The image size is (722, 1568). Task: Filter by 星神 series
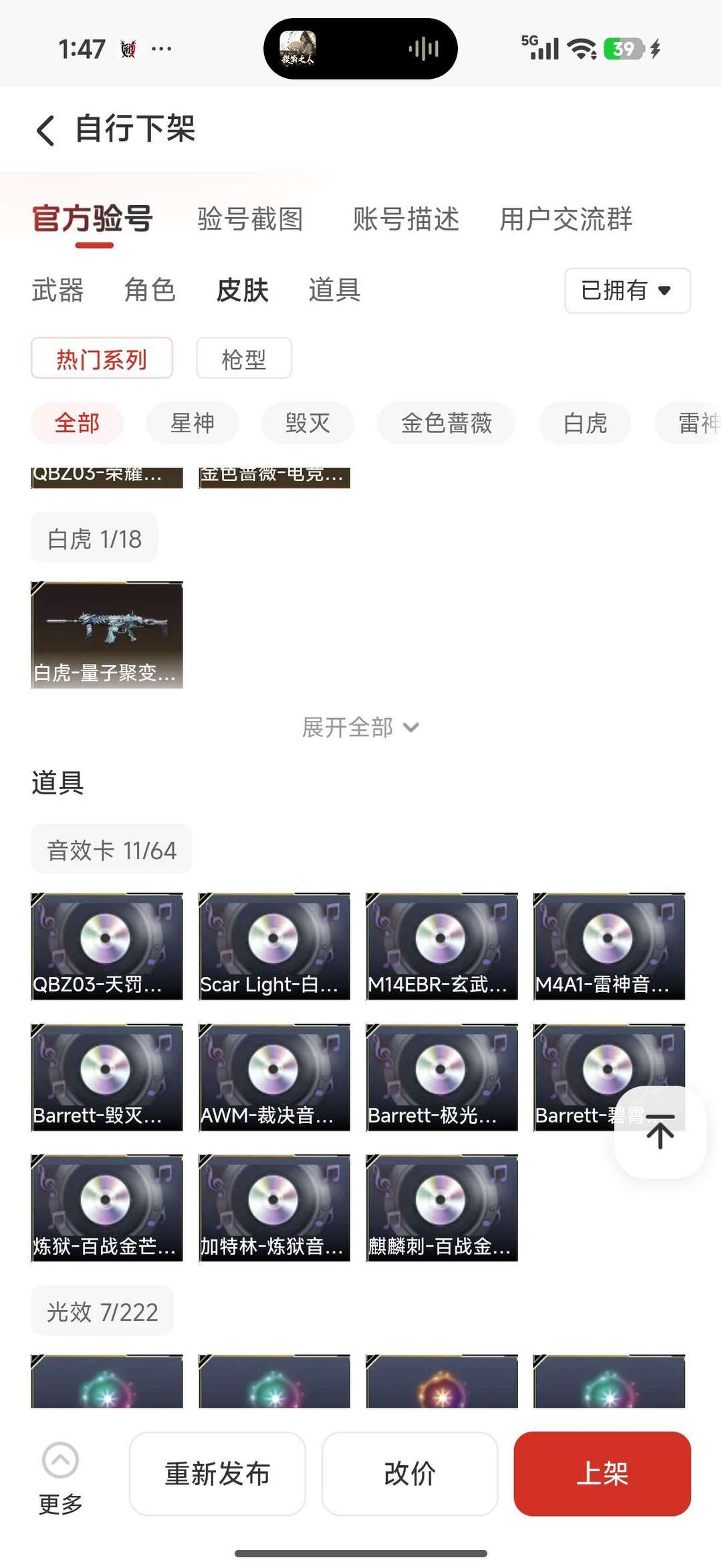click(x=192, y=423)
